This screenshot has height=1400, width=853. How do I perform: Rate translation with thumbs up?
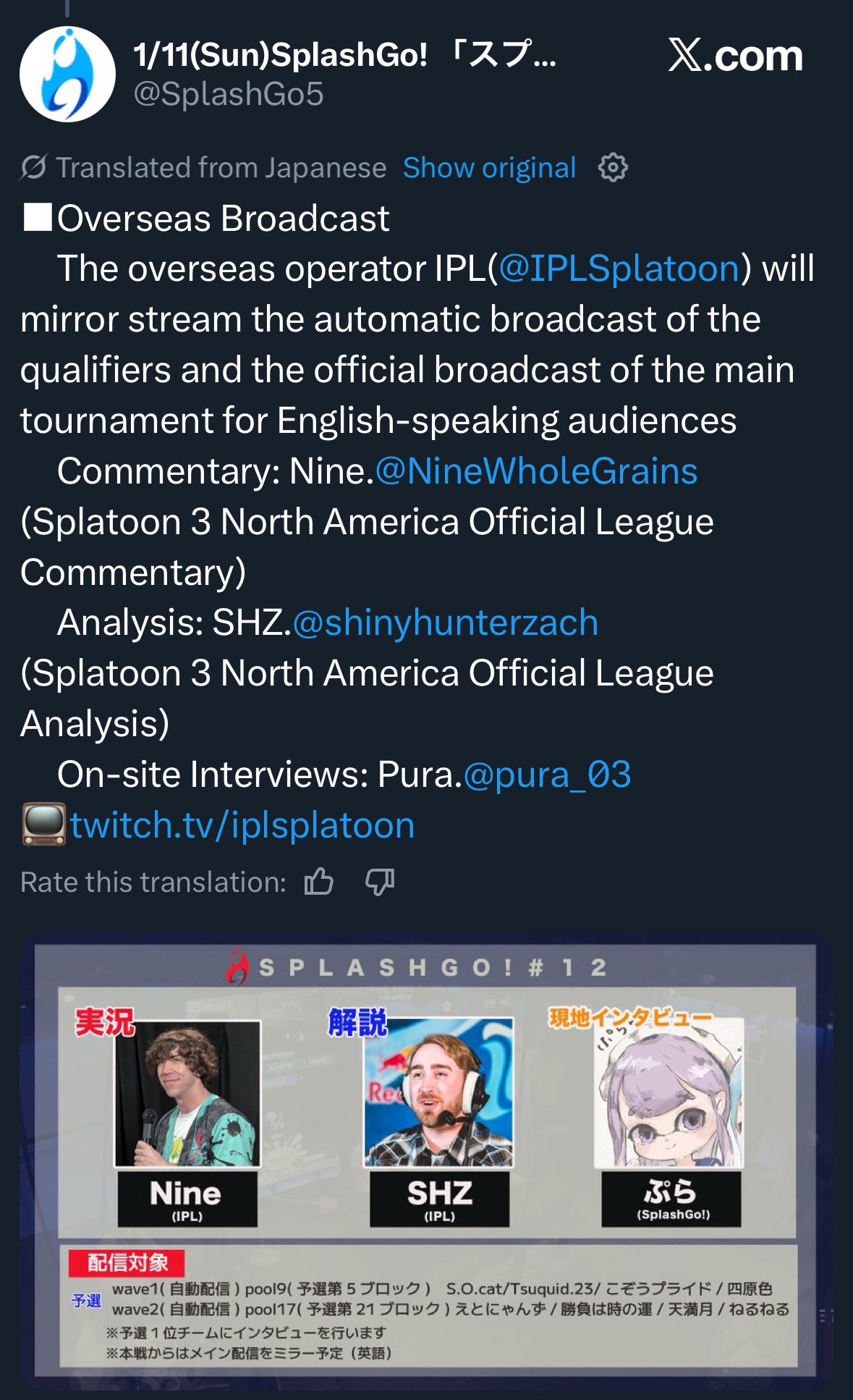tap(318, 882)
